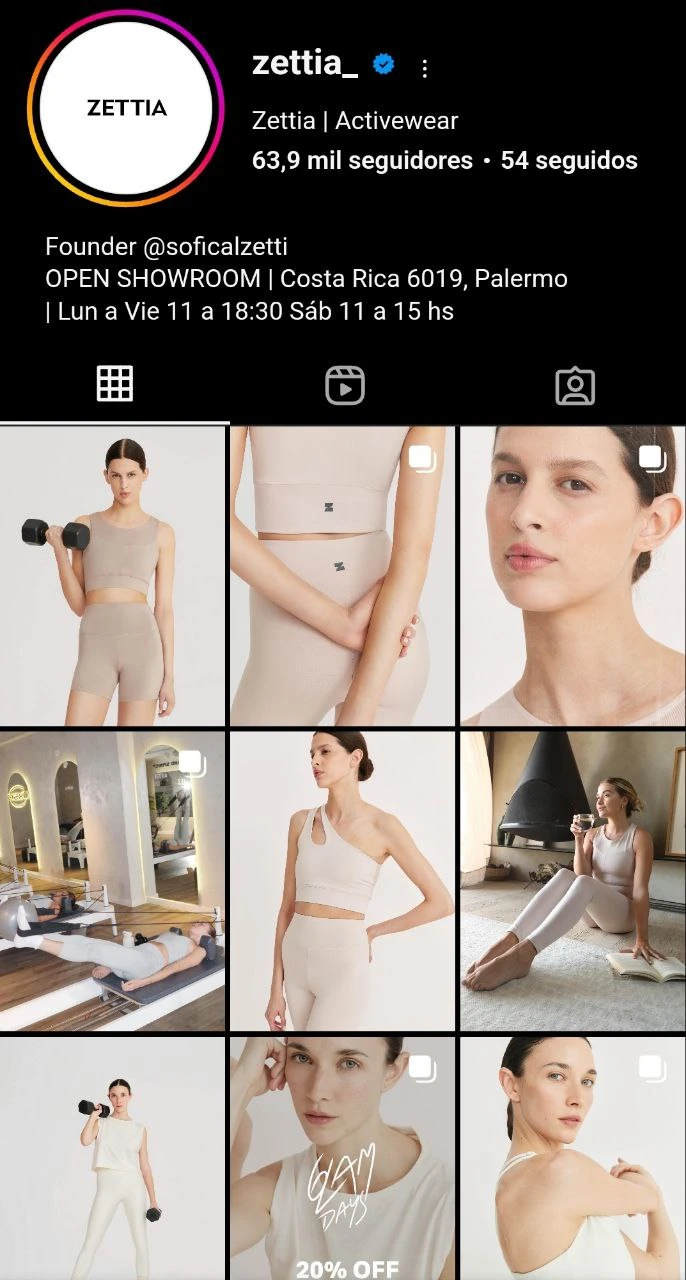
Task: Open the Glam Days 20% OFF post
Action: click(342, 1158)
